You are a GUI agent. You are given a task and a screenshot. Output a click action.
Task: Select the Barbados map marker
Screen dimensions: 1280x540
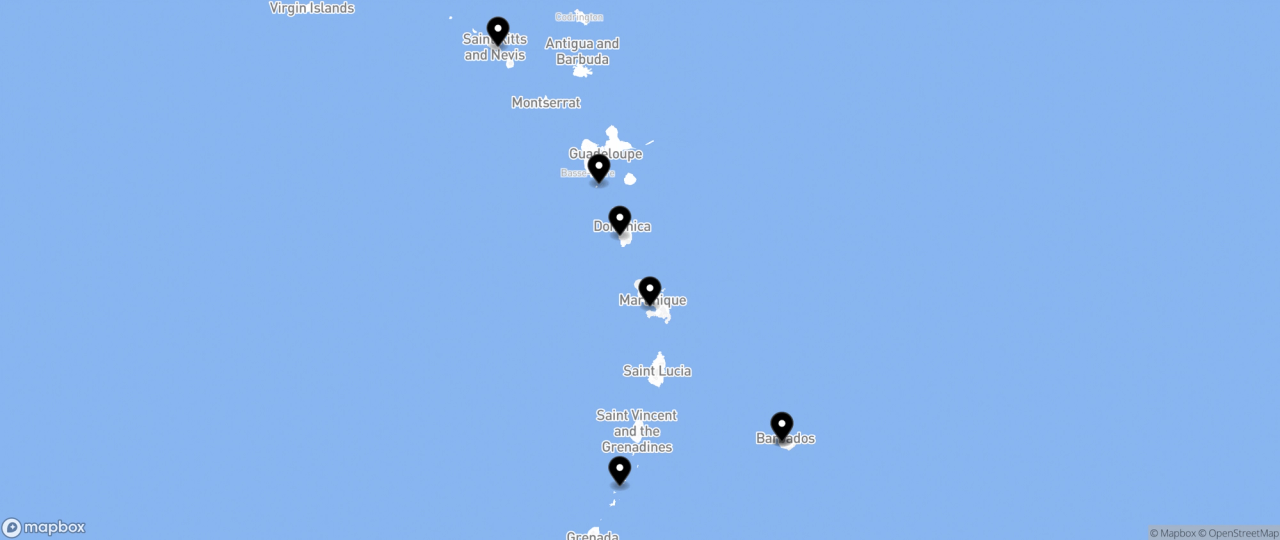(x=782, y=425)
